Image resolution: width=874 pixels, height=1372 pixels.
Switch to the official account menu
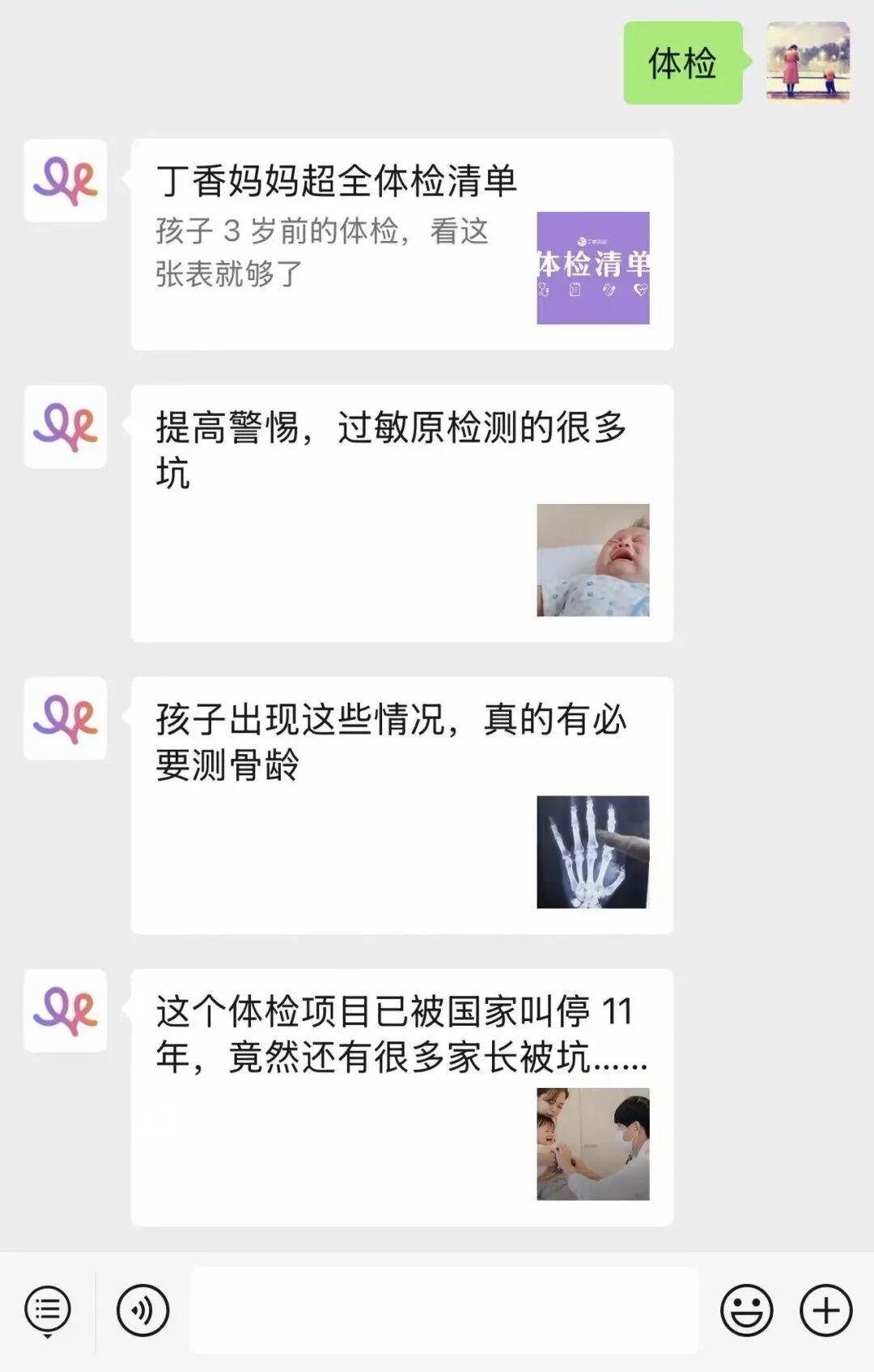[48, 1311]
